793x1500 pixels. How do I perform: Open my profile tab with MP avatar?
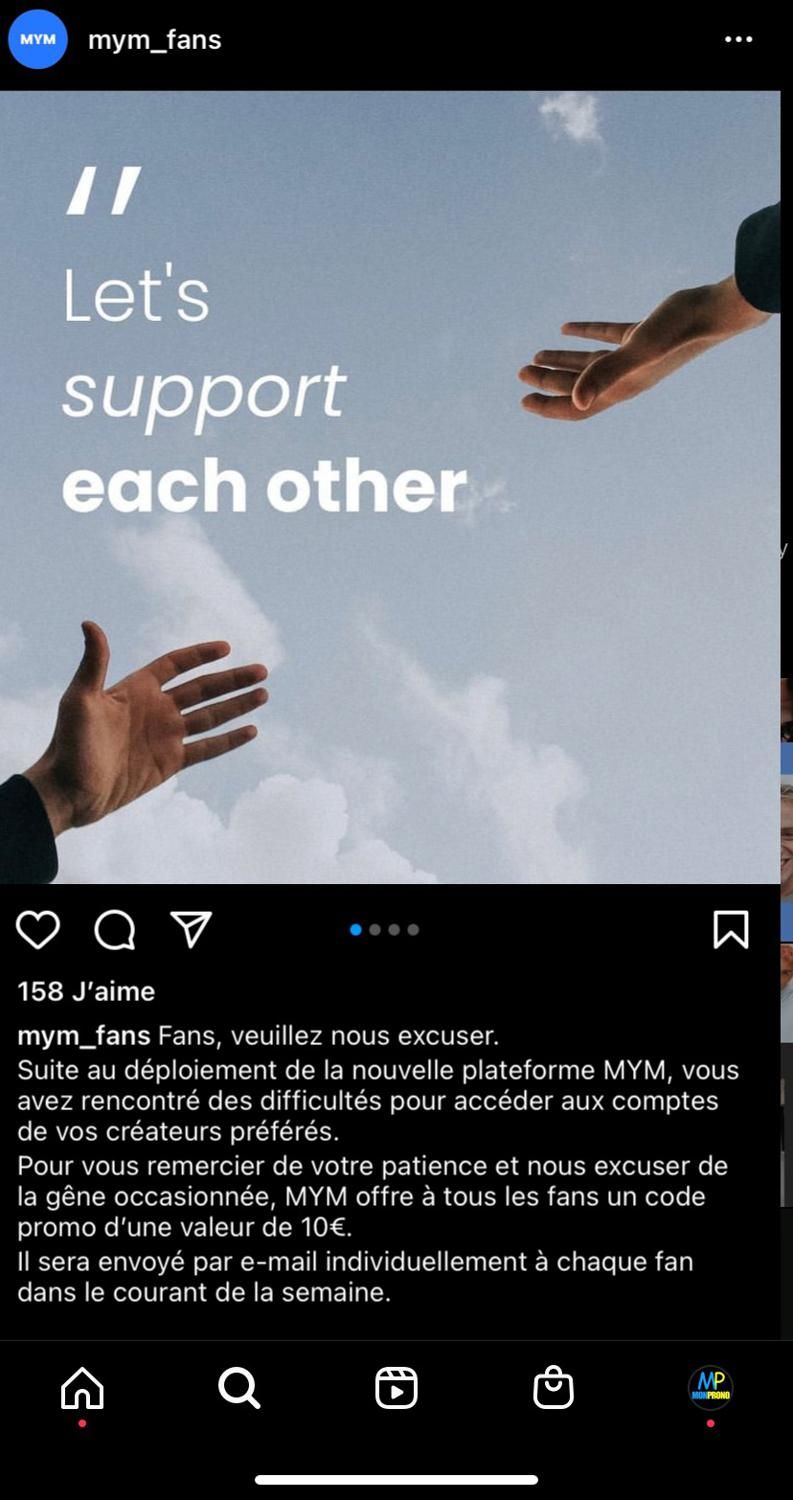pyautogui.click(x=710, y=1388)
